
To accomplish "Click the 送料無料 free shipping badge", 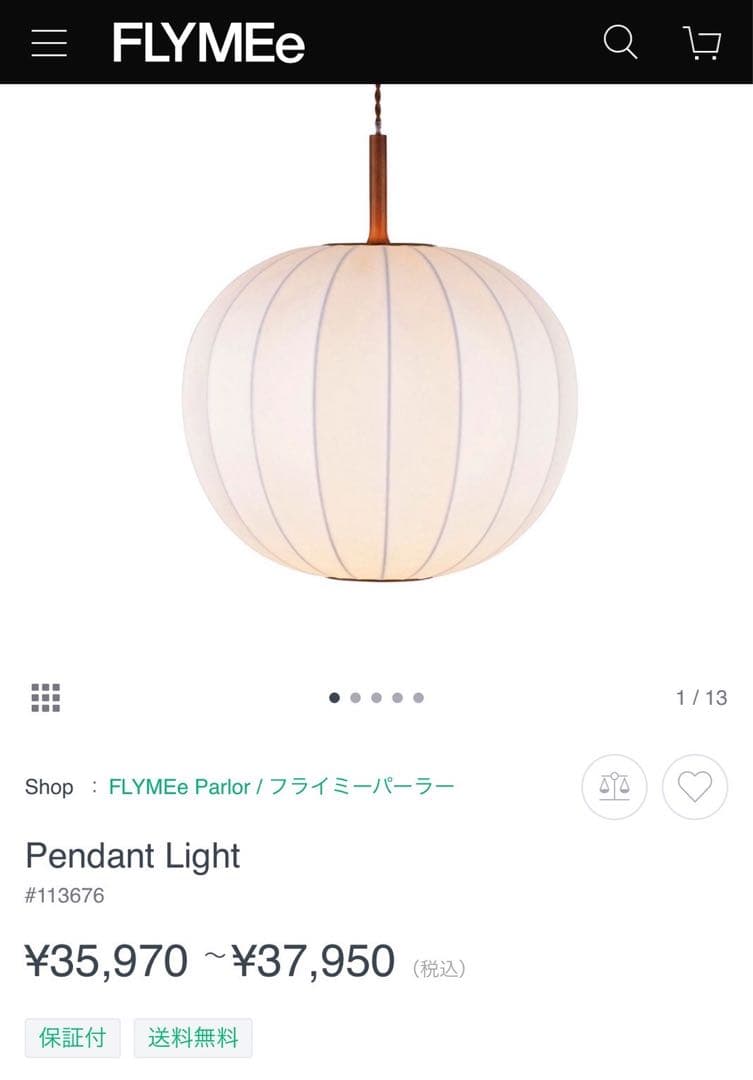I will 193,1038.
